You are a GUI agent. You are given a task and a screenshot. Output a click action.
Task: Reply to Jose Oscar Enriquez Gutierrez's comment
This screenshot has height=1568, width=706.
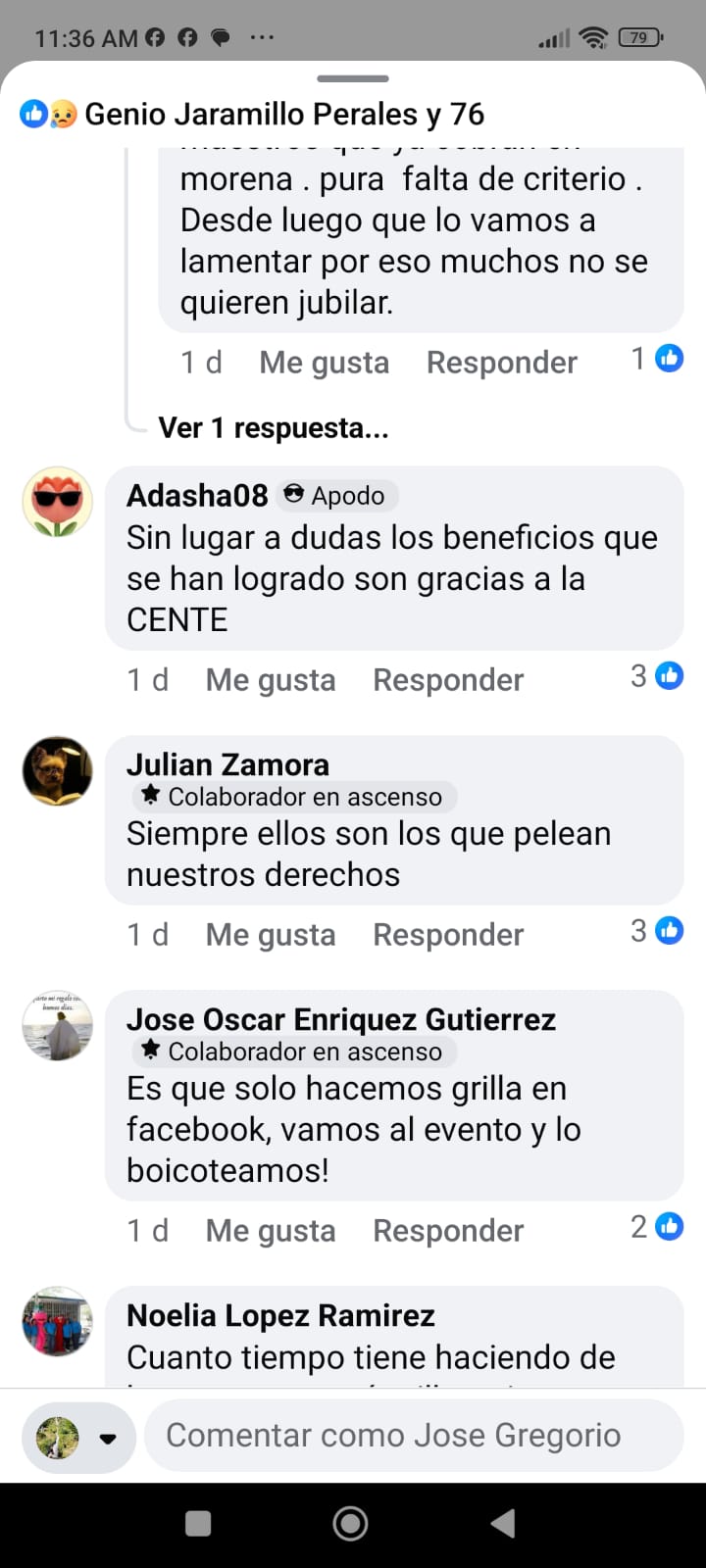[x=448, y=1231]
